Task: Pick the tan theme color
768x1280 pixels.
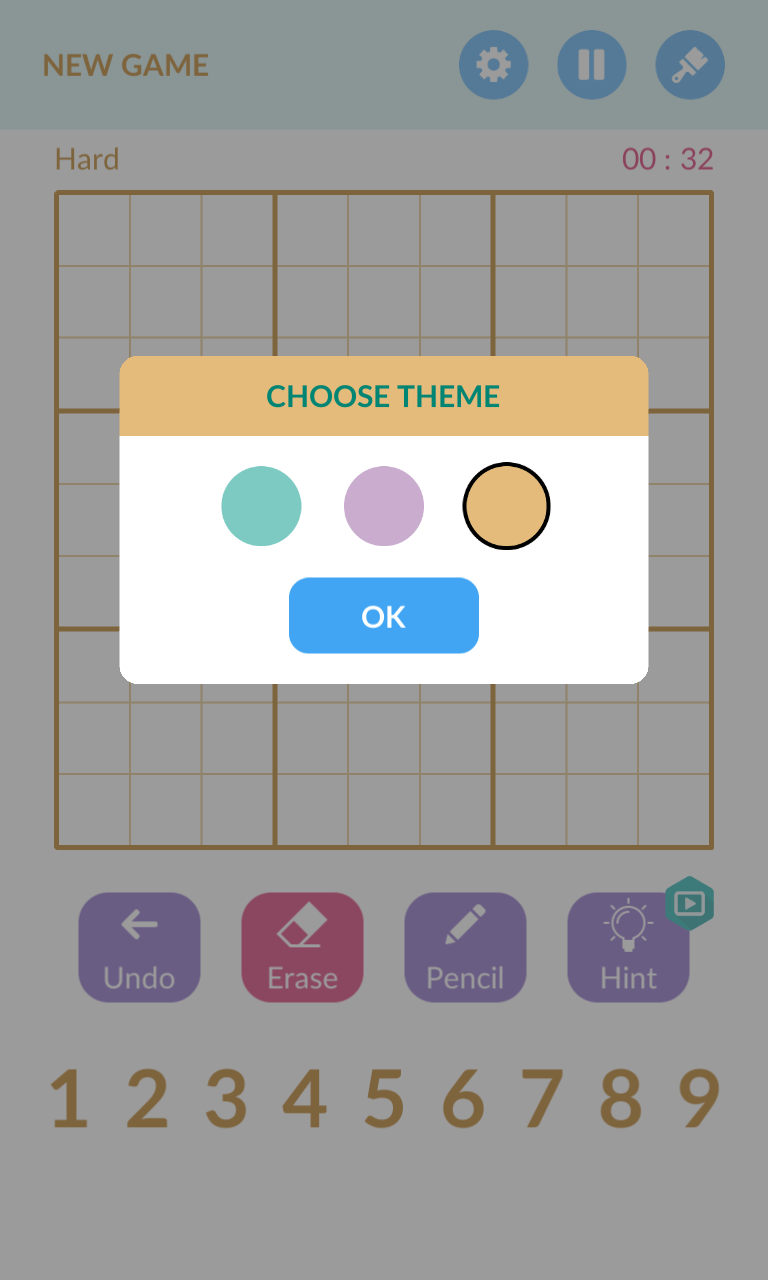Action: tap(506, 506)
